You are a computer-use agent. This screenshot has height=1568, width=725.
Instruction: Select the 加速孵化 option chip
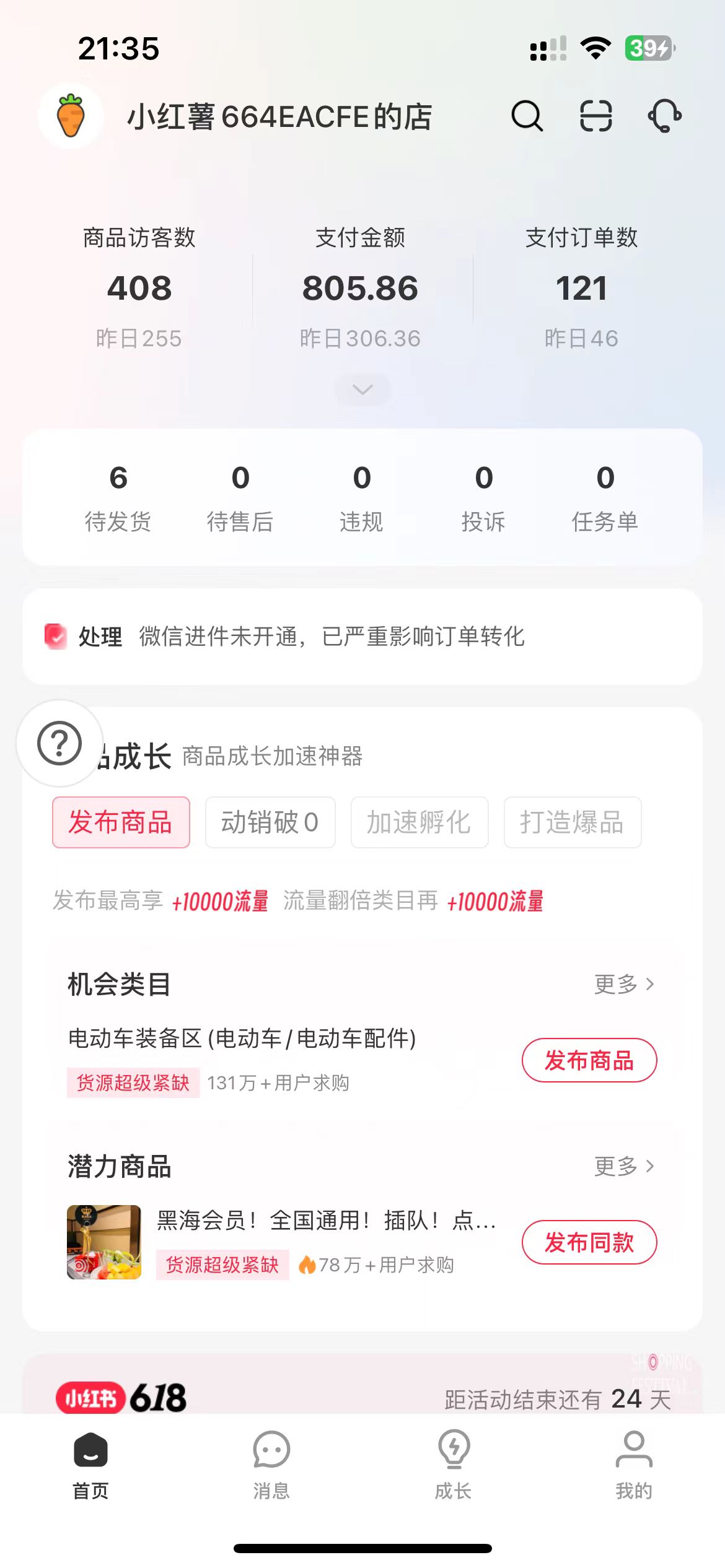[419, 823]
